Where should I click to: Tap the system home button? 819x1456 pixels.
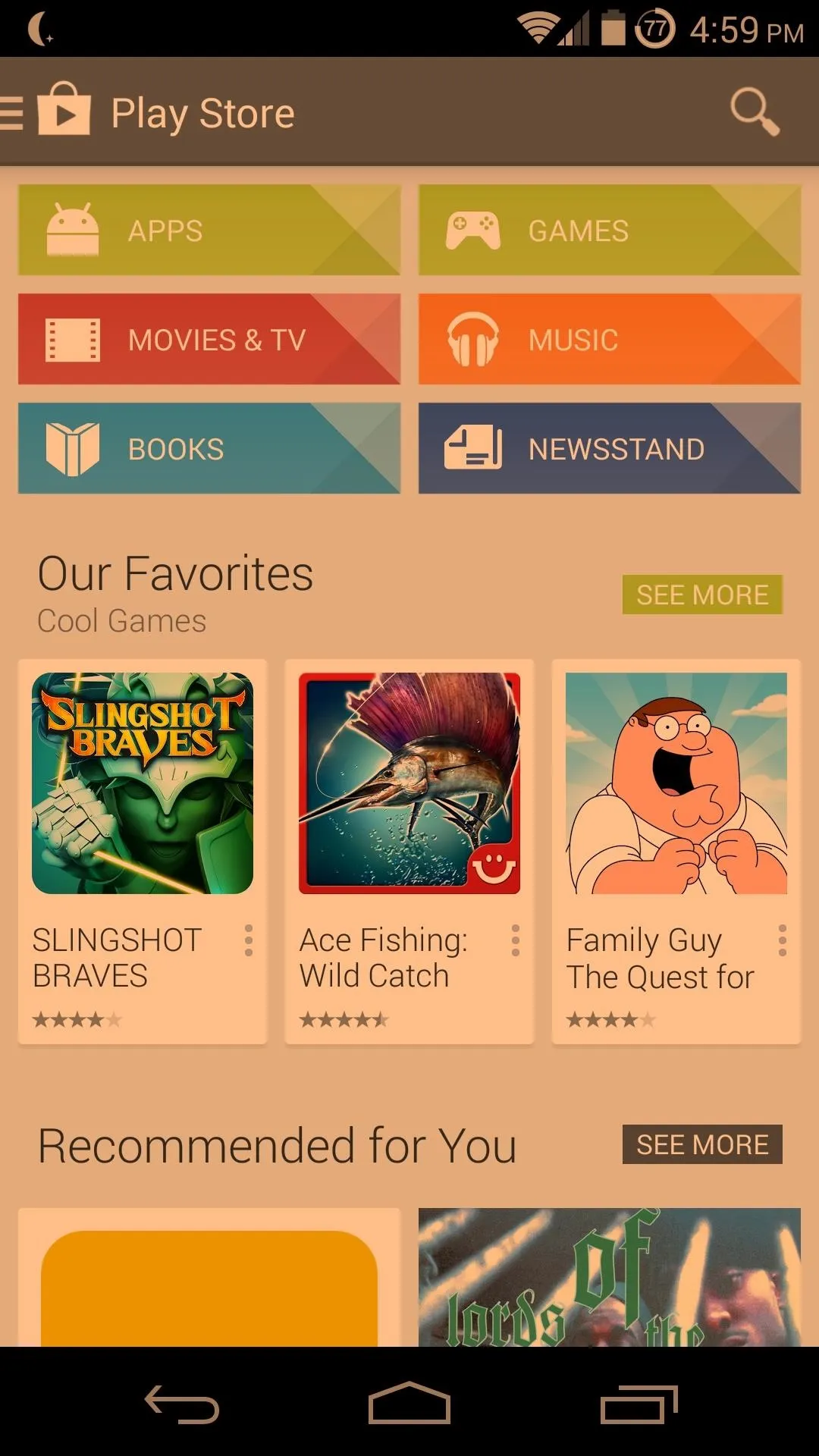409,1404
